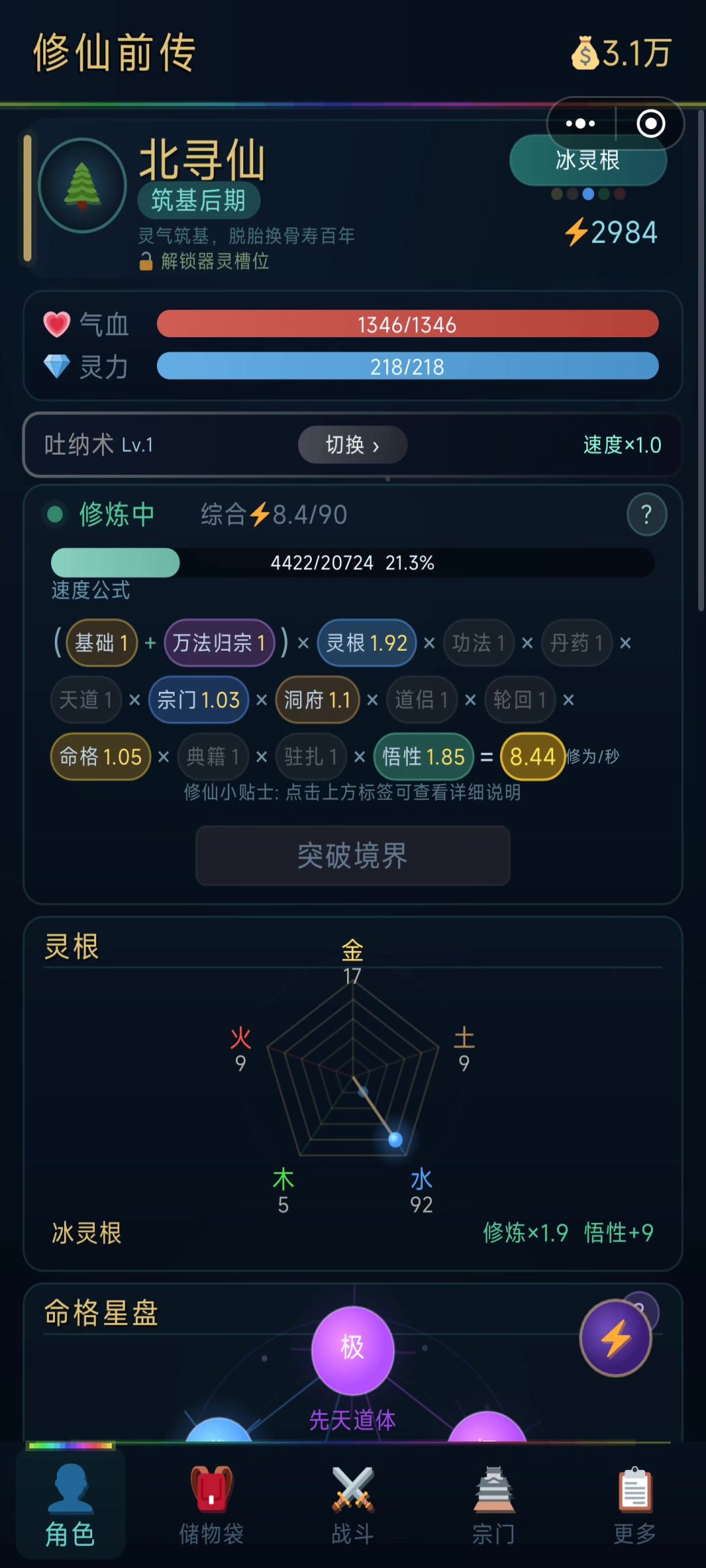View the 万法归宗 1 tag
Image resolution: width=706 pixels, height=1568 pixels.
[x=219, y=643]
